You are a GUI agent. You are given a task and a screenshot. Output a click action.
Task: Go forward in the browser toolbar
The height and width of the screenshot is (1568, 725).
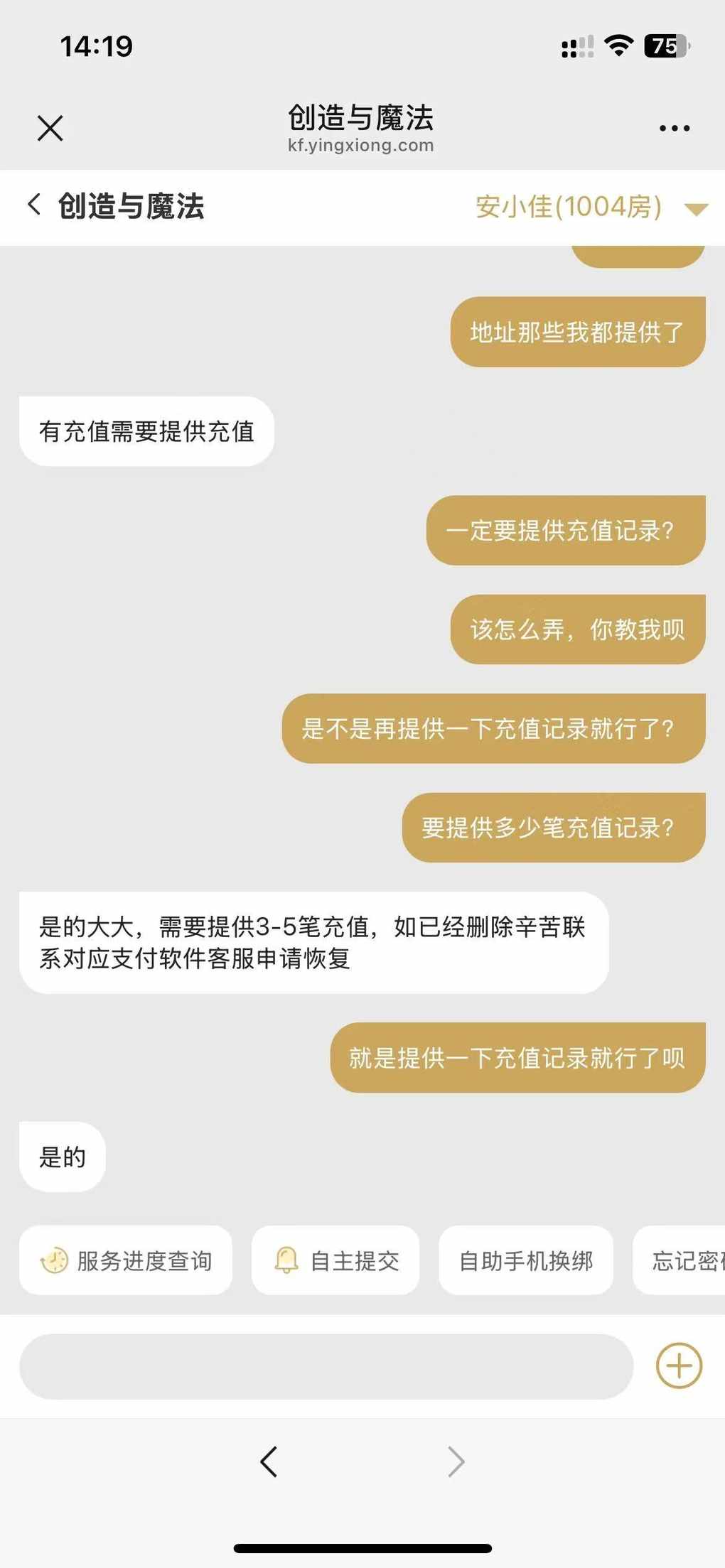point(456,1461)
